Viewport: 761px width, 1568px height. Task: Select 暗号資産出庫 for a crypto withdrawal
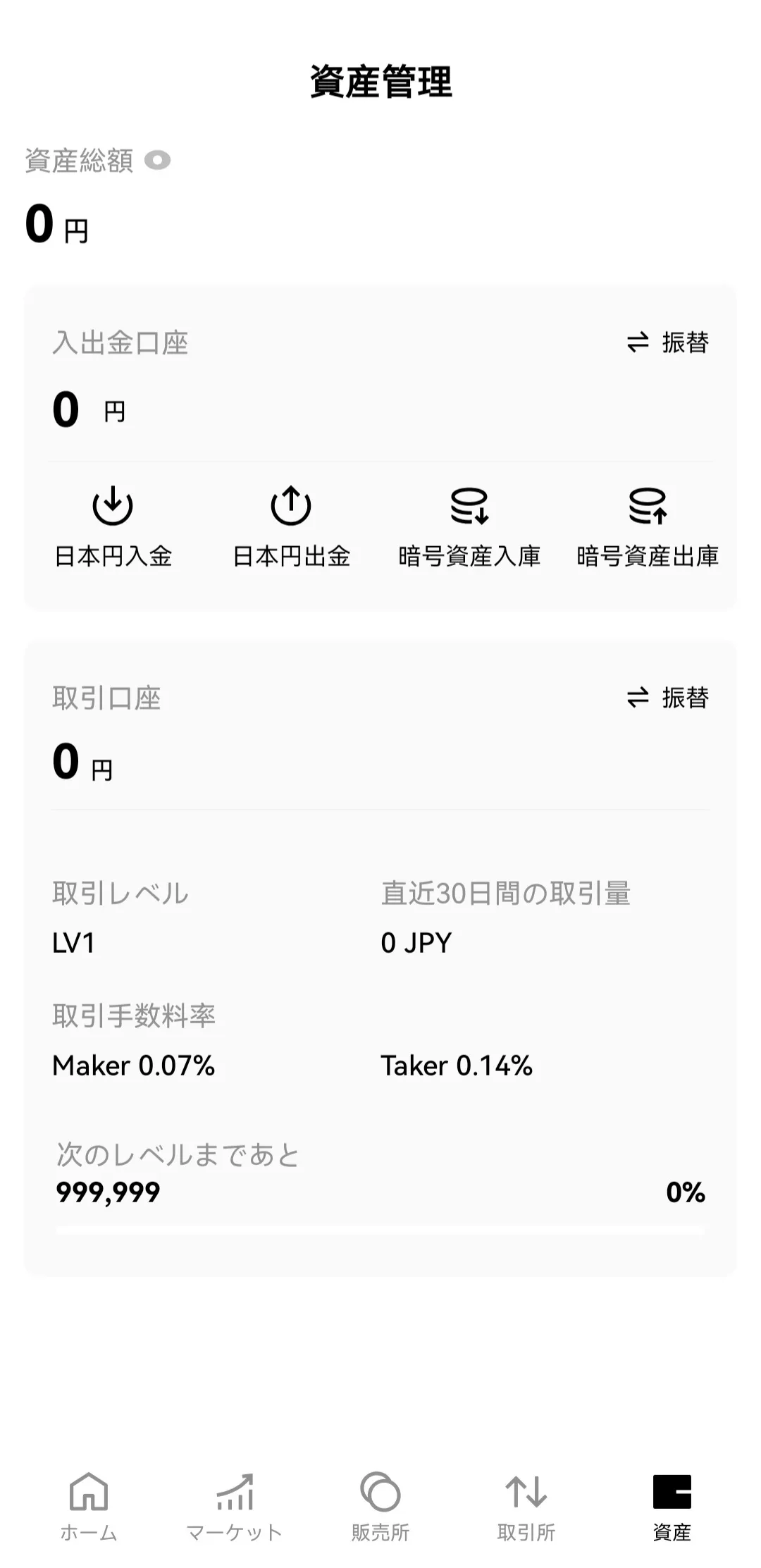648,526
